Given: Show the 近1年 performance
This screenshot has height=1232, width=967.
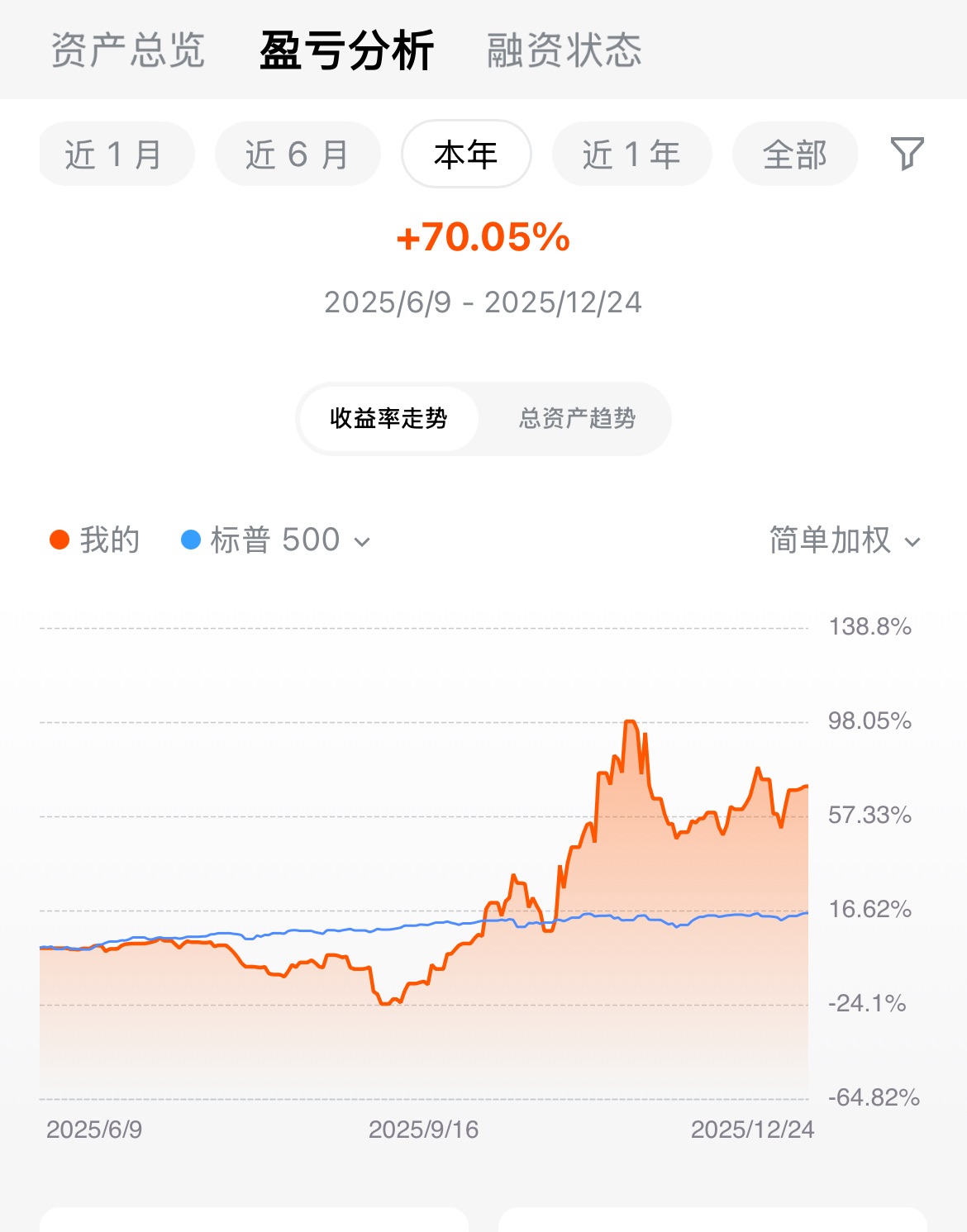Looking at the screenshot, I should (631, 155).
